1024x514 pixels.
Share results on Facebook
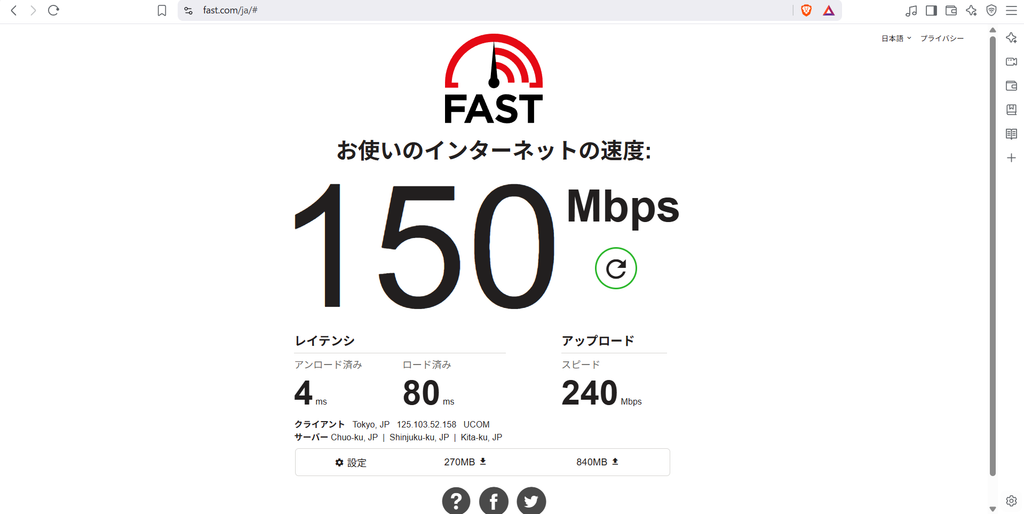(494, 501)
